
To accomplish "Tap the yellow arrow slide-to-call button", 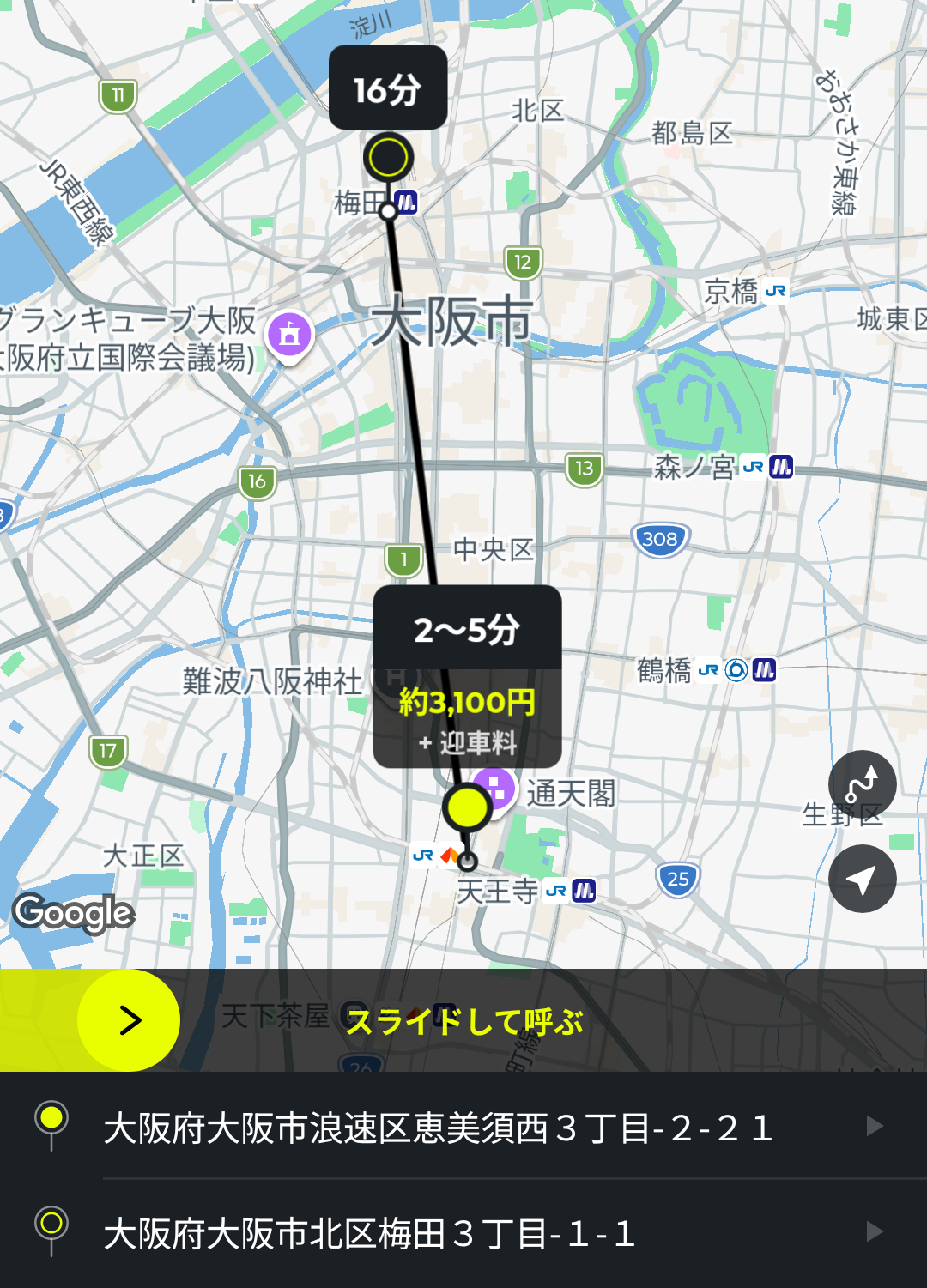I will [x=129, y=1020].
